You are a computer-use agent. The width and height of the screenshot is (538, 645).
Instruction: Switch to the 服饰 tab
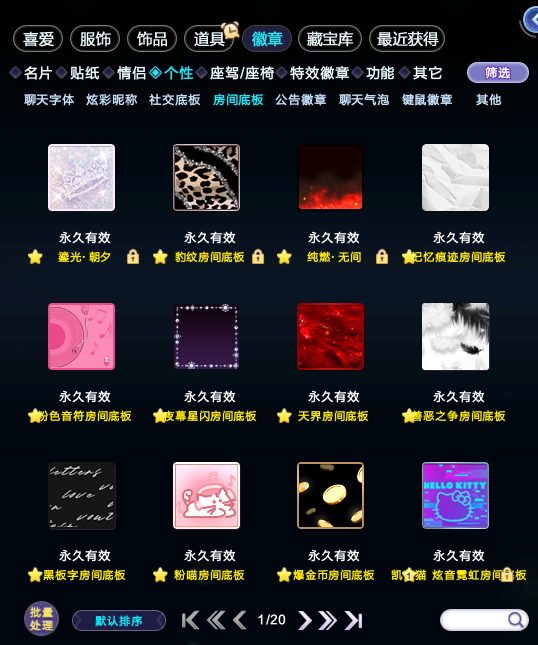[x=95, y=39]
